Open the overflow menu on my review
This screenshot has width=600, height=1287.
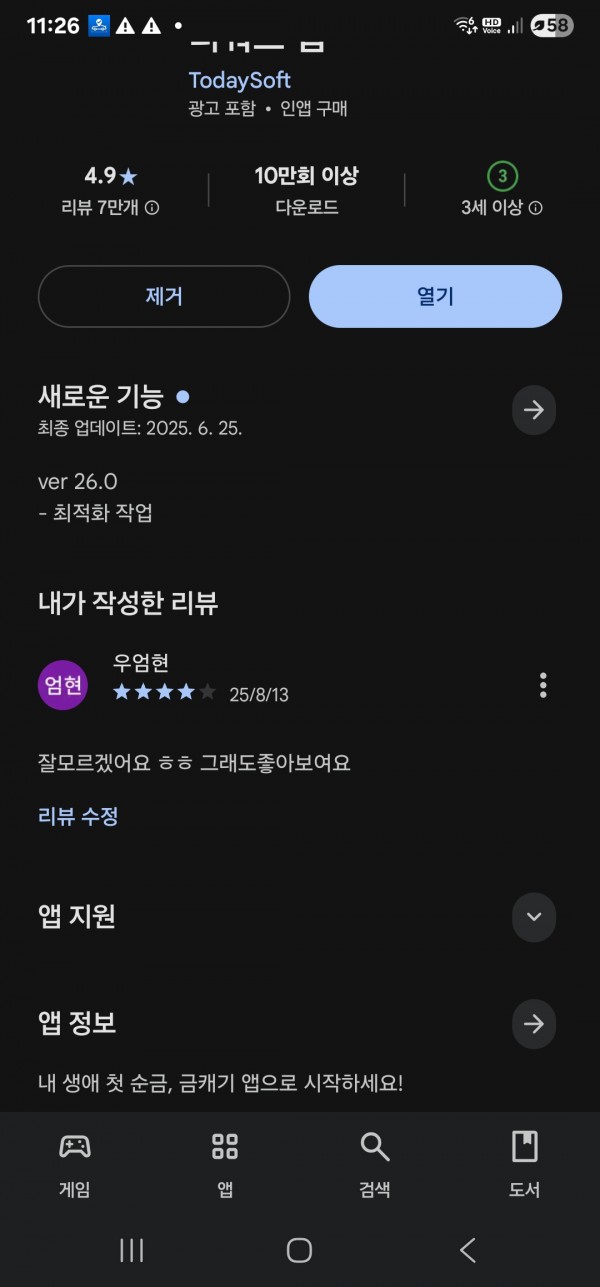point(543,685)
